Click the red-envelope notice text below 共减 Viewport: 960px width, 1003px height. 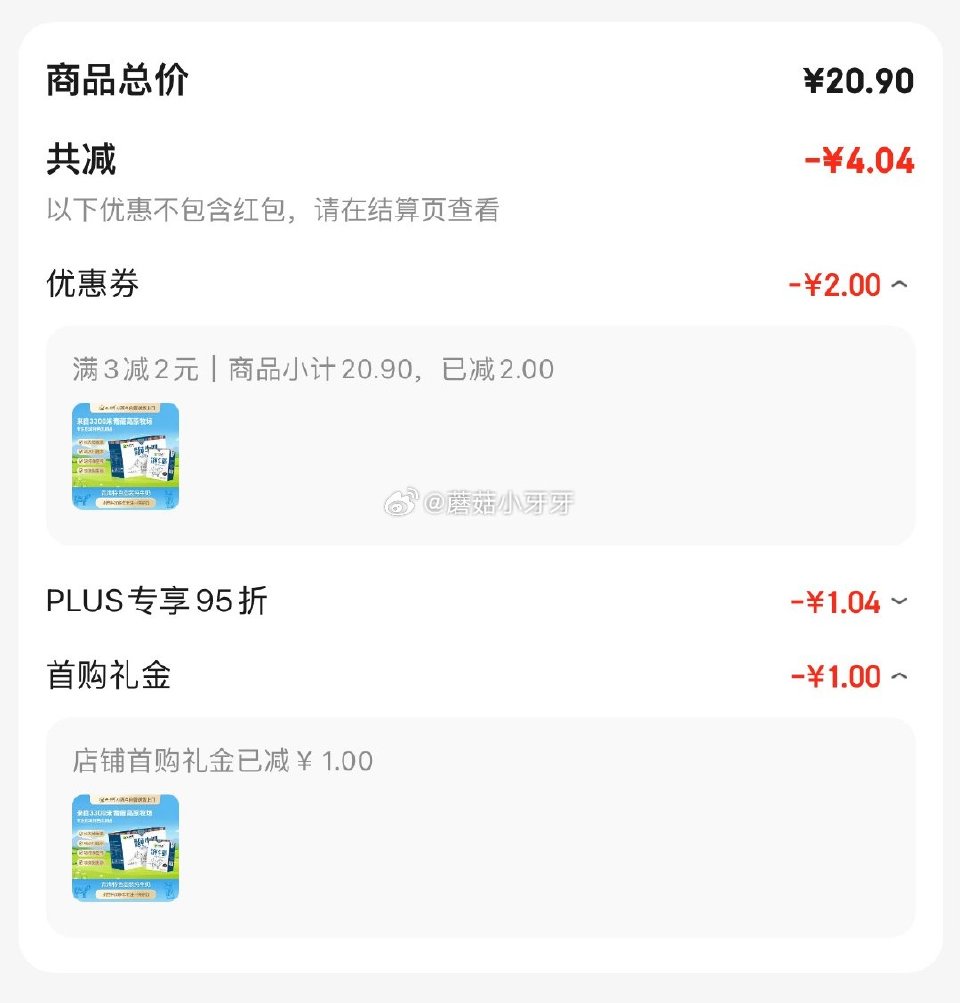pos(273,211)
